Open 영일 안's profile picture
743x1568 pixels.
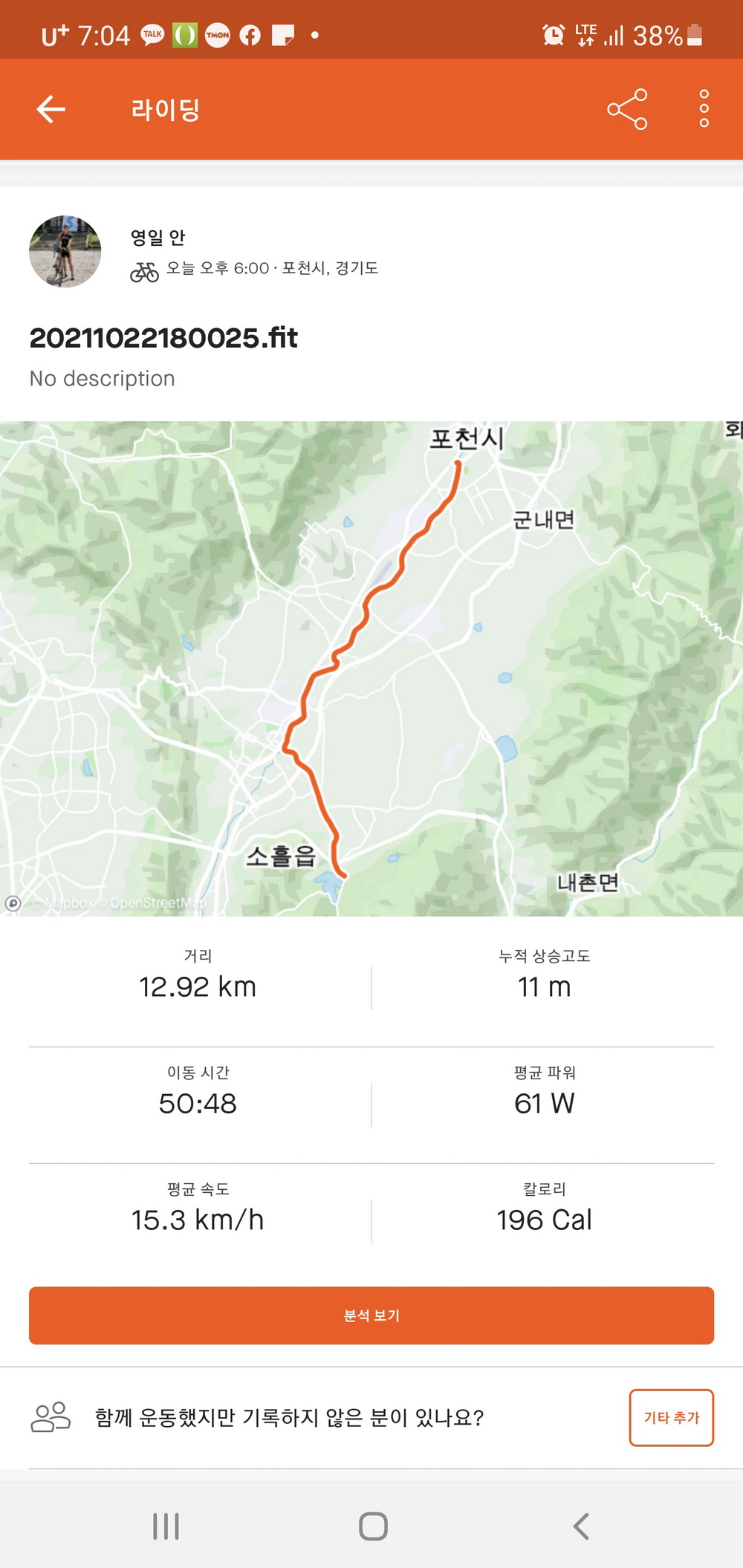[x=65, y=252]
